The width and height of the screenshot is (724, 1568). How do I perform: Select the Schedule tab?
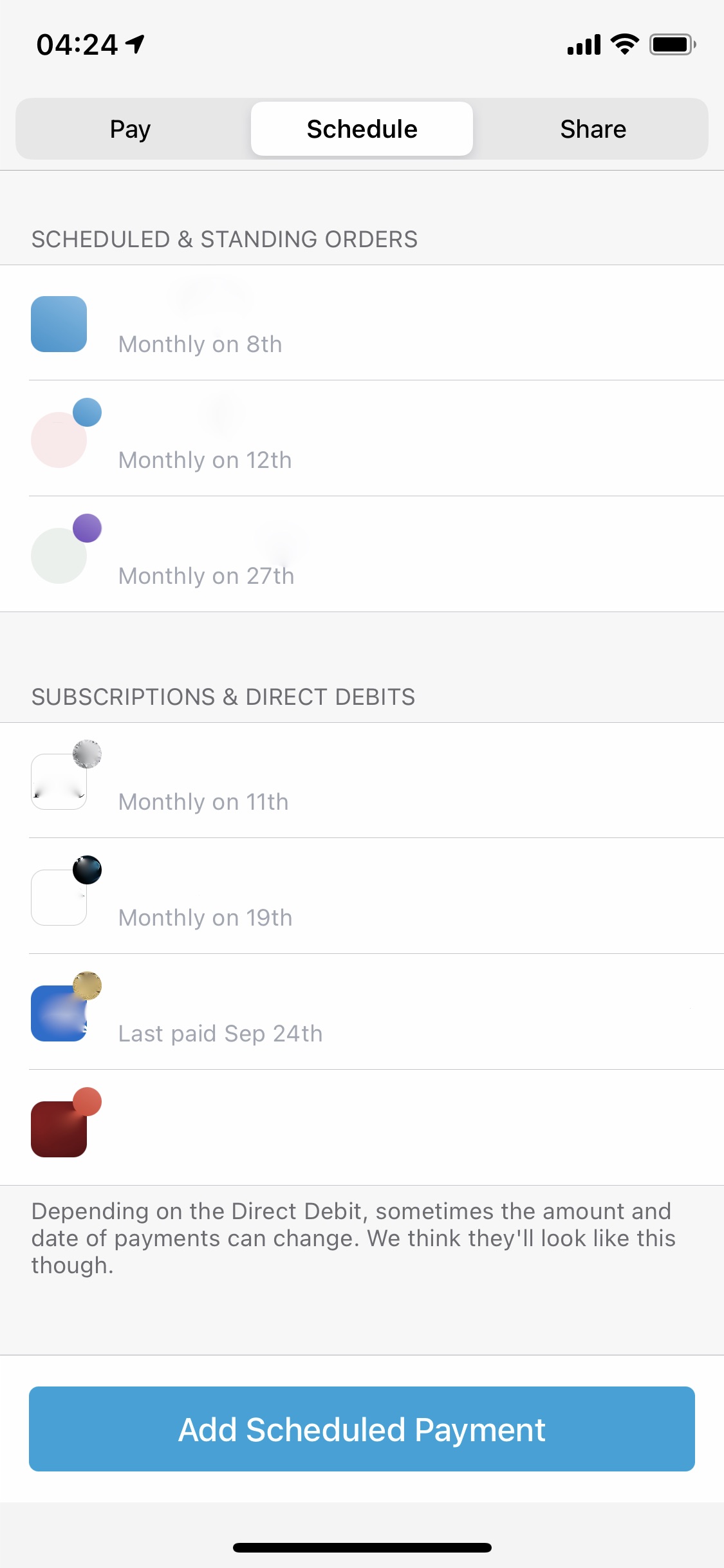click(362, 129)
